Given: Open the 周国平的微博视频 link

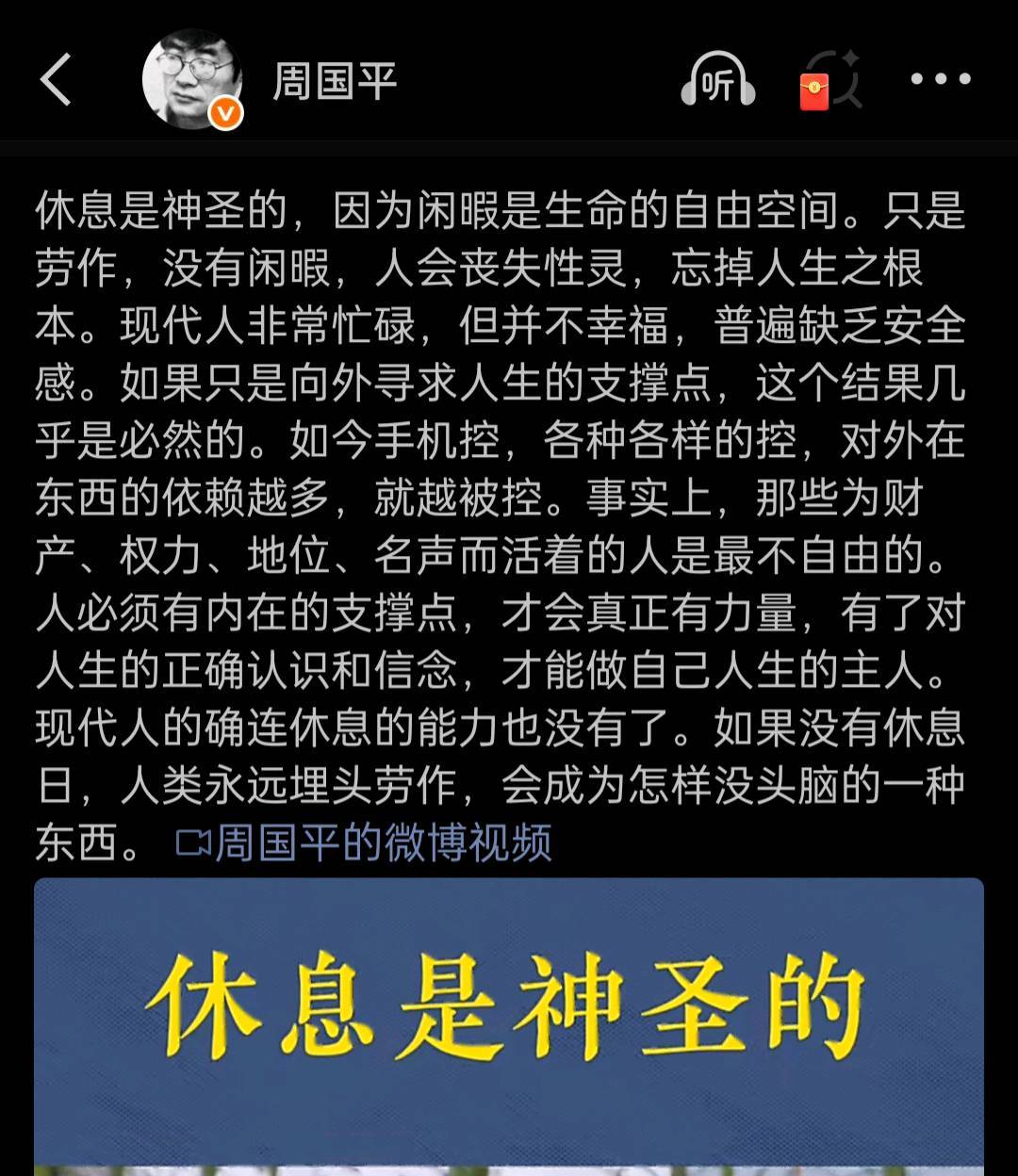Looking at the screenshot, I should click(x=364, y=842).
